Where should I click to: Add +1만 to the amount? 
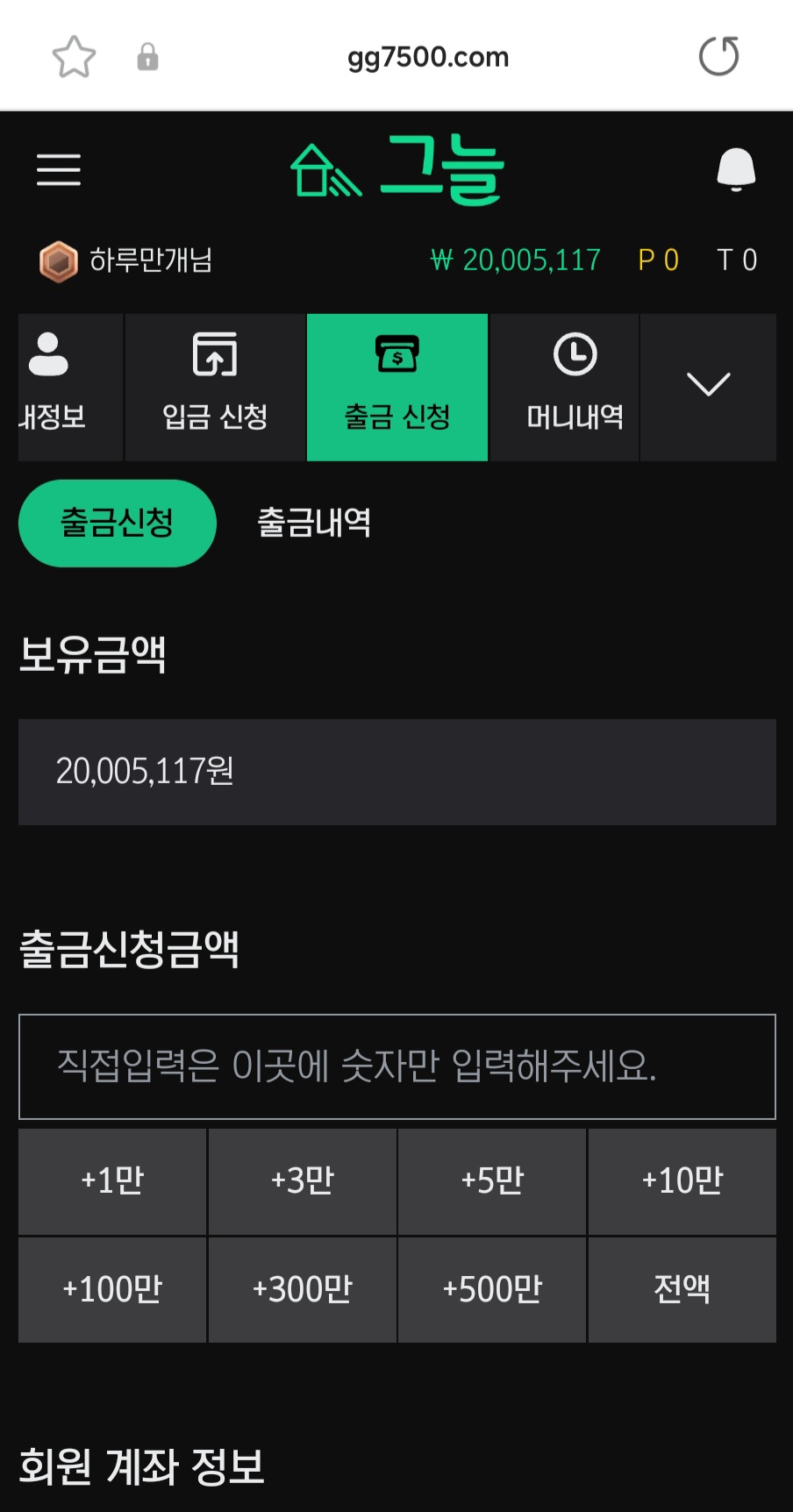tap(112, 1181)
